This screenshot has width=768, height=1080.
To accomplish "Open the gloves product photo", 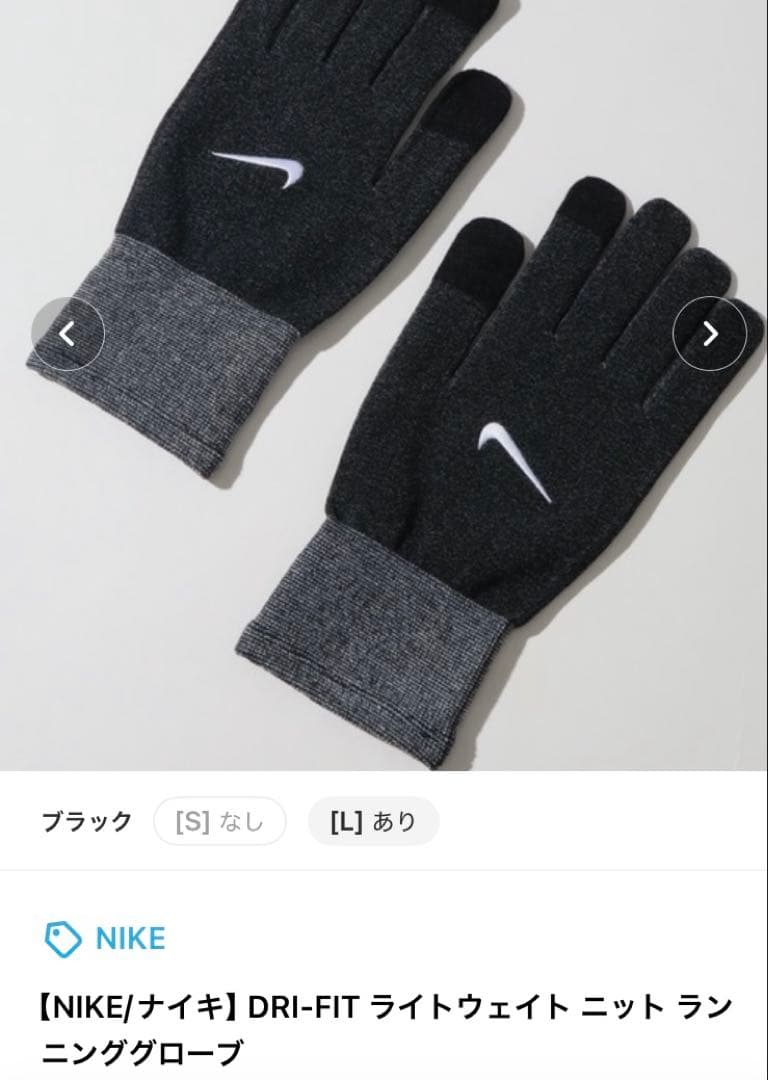I will [384, 385].
